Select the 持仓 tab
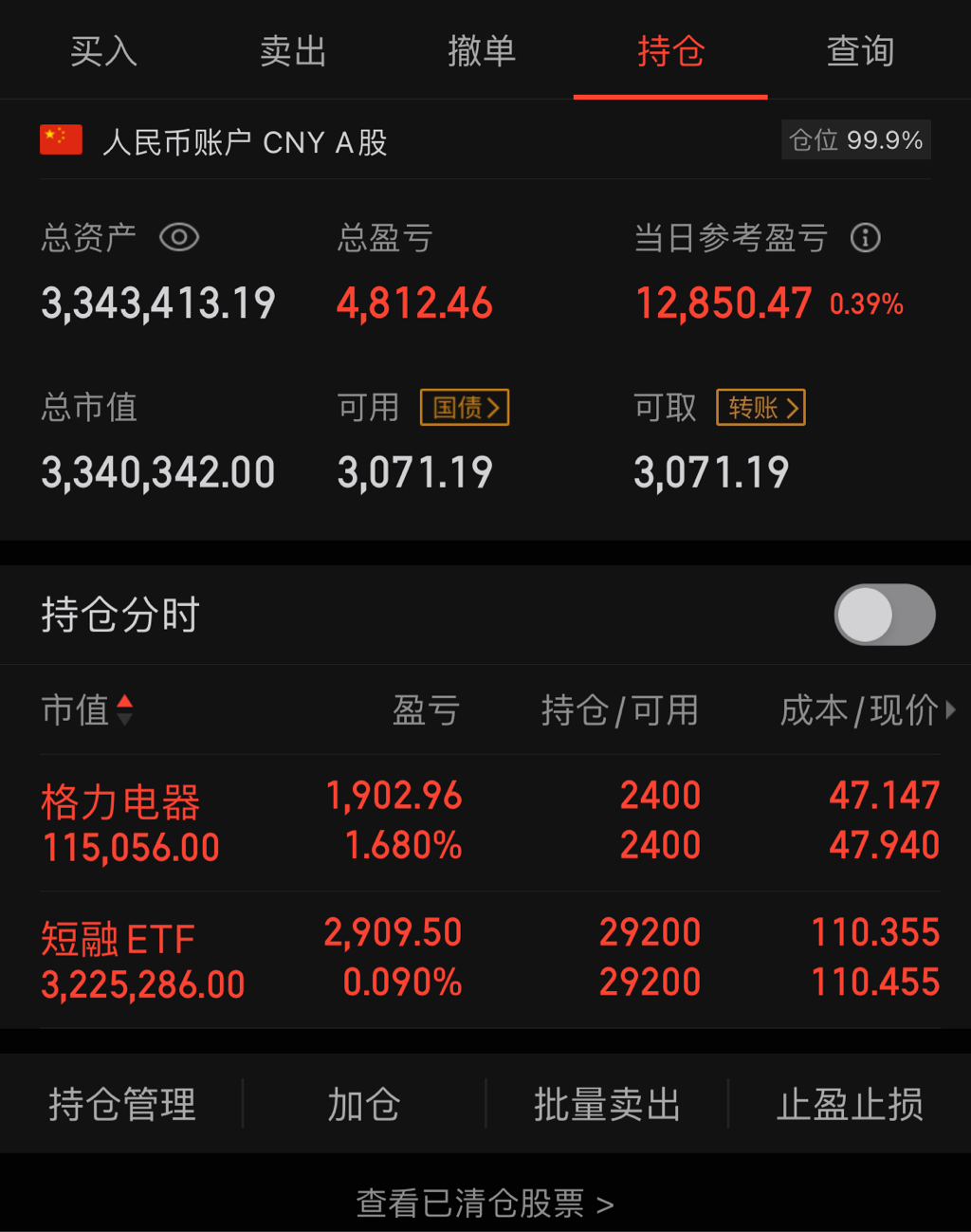Screen dimensions: 971x1232 [x=670, y=51]
